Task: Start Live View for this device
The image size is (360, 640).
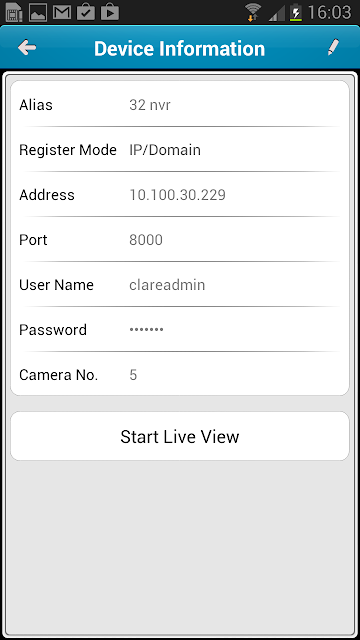Action: tap(180, 436)
